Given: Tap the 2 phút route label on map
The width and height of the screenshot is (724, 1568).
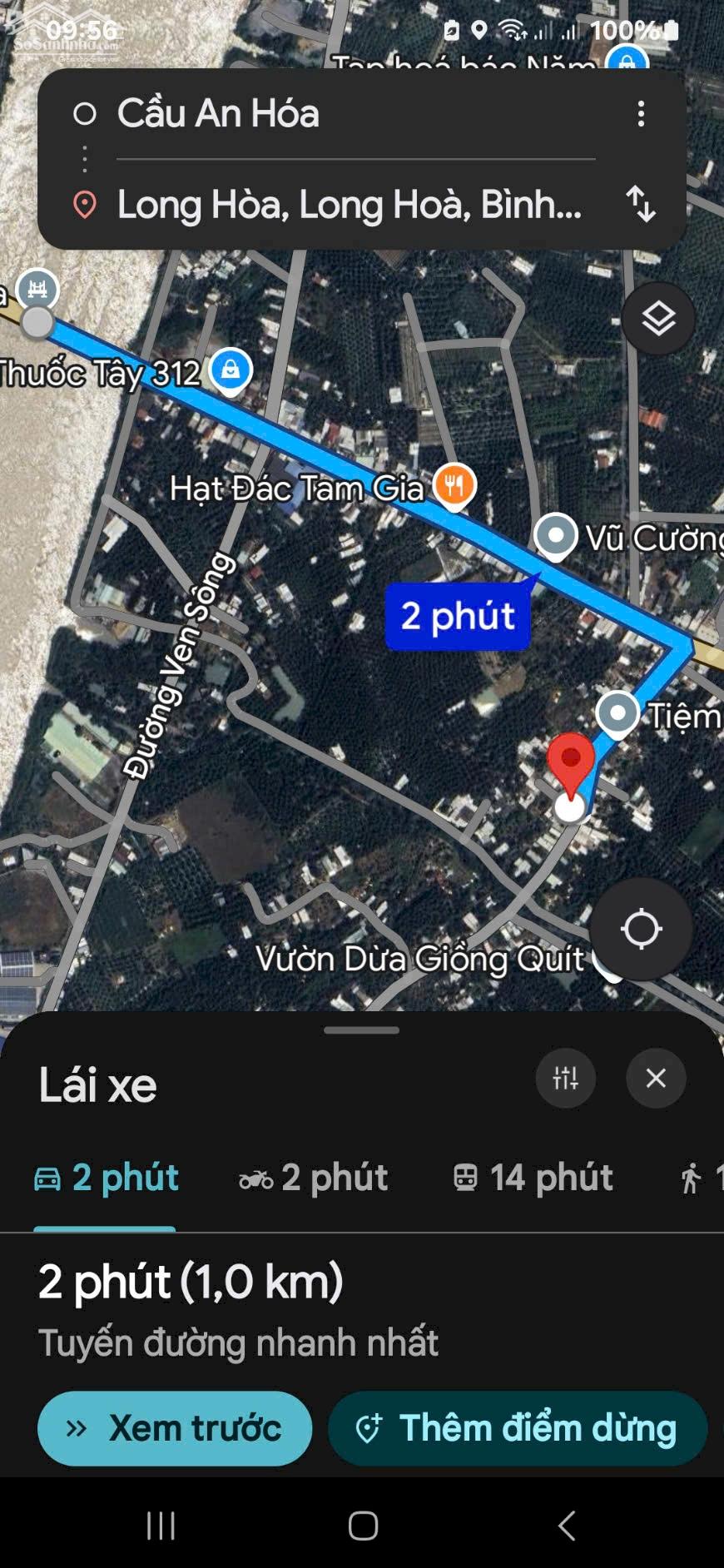Looking at the screenshot, I should click(457, 616).
